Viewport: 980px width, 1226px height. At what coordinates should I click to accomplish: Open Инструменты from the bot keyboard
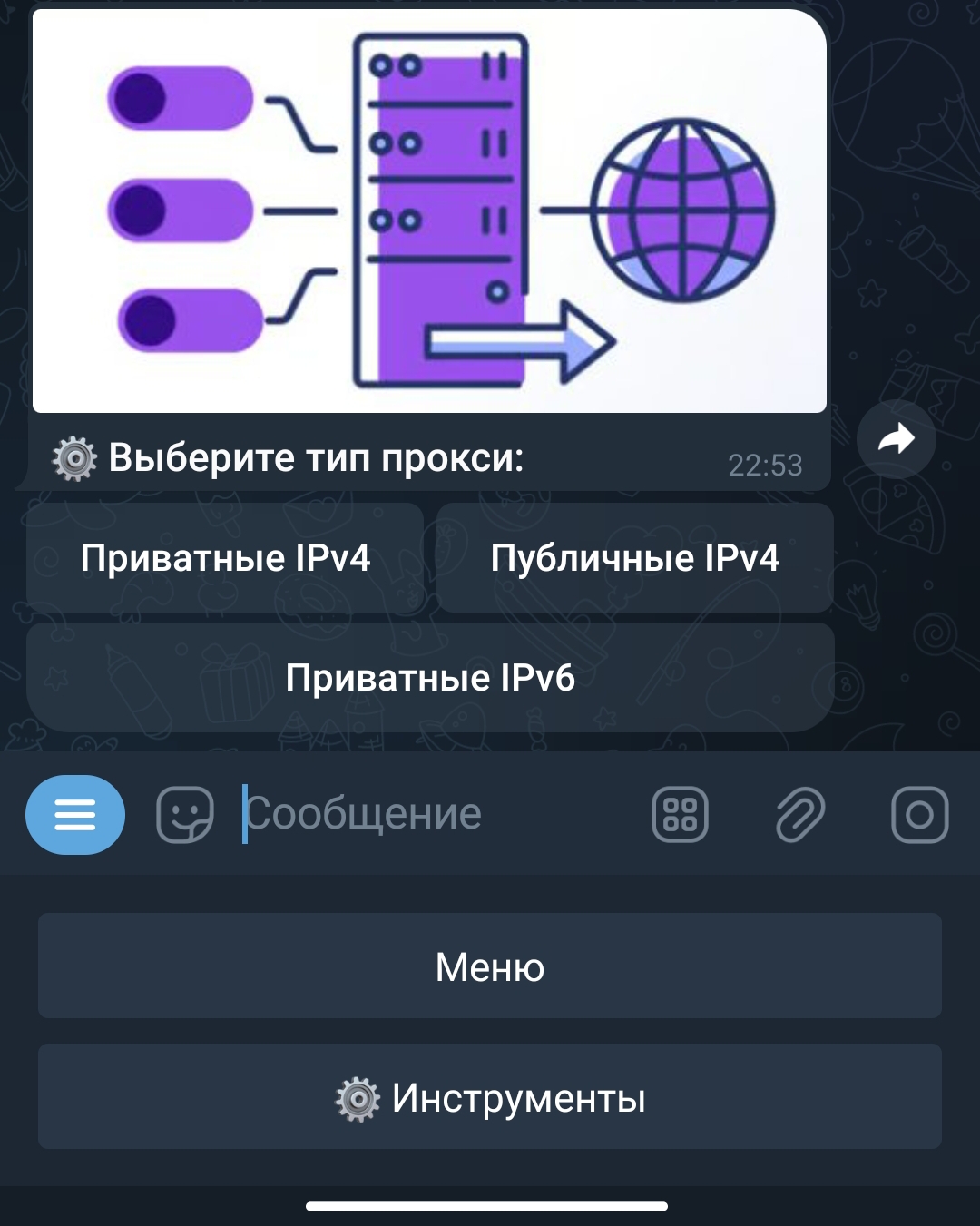click(x=490, y=1097)
